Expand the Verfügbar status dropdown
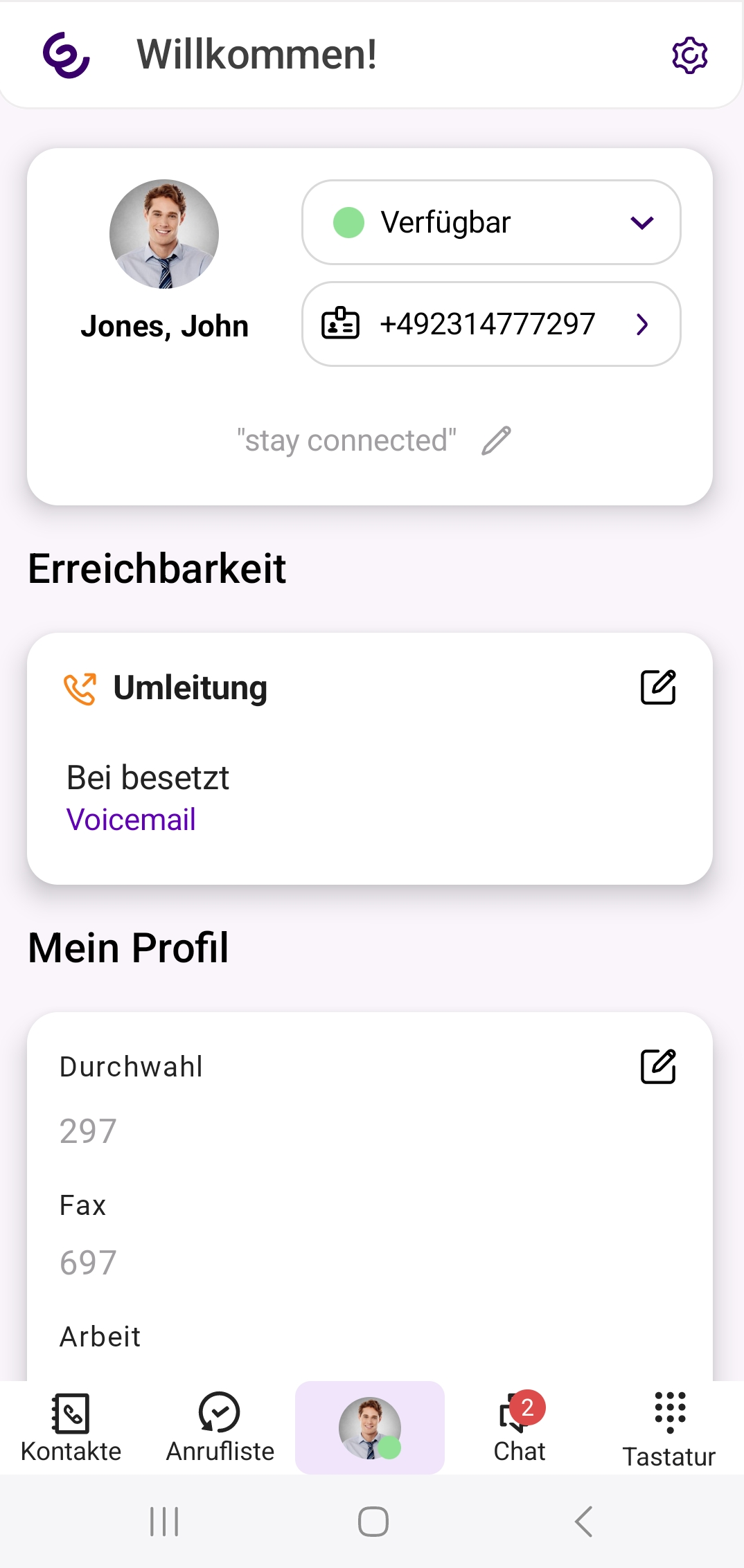The width and height of the screenshot is (744, 1568). coord(491,222)
